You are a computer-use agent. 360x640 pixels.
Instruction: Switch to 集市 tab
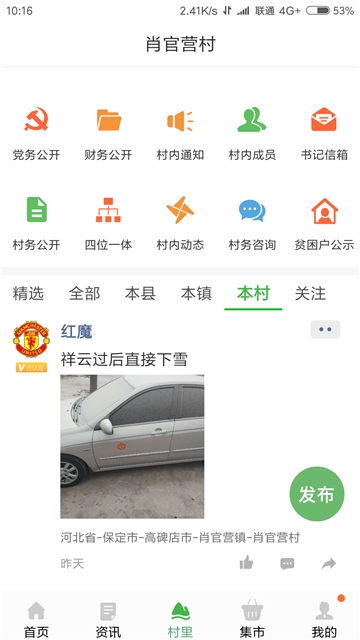[x=252, y=618]
